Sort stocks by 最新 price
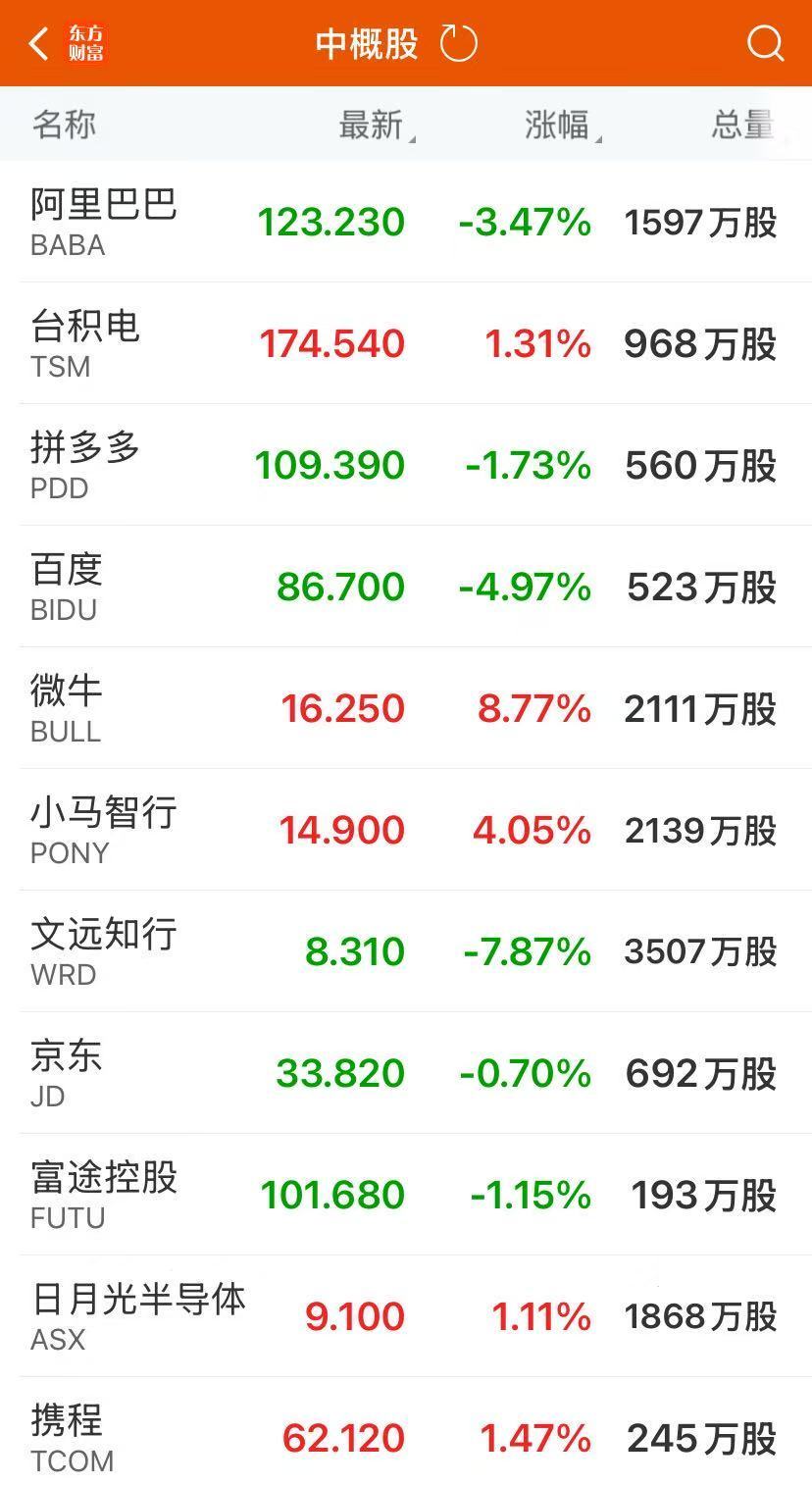 (373, 126)
